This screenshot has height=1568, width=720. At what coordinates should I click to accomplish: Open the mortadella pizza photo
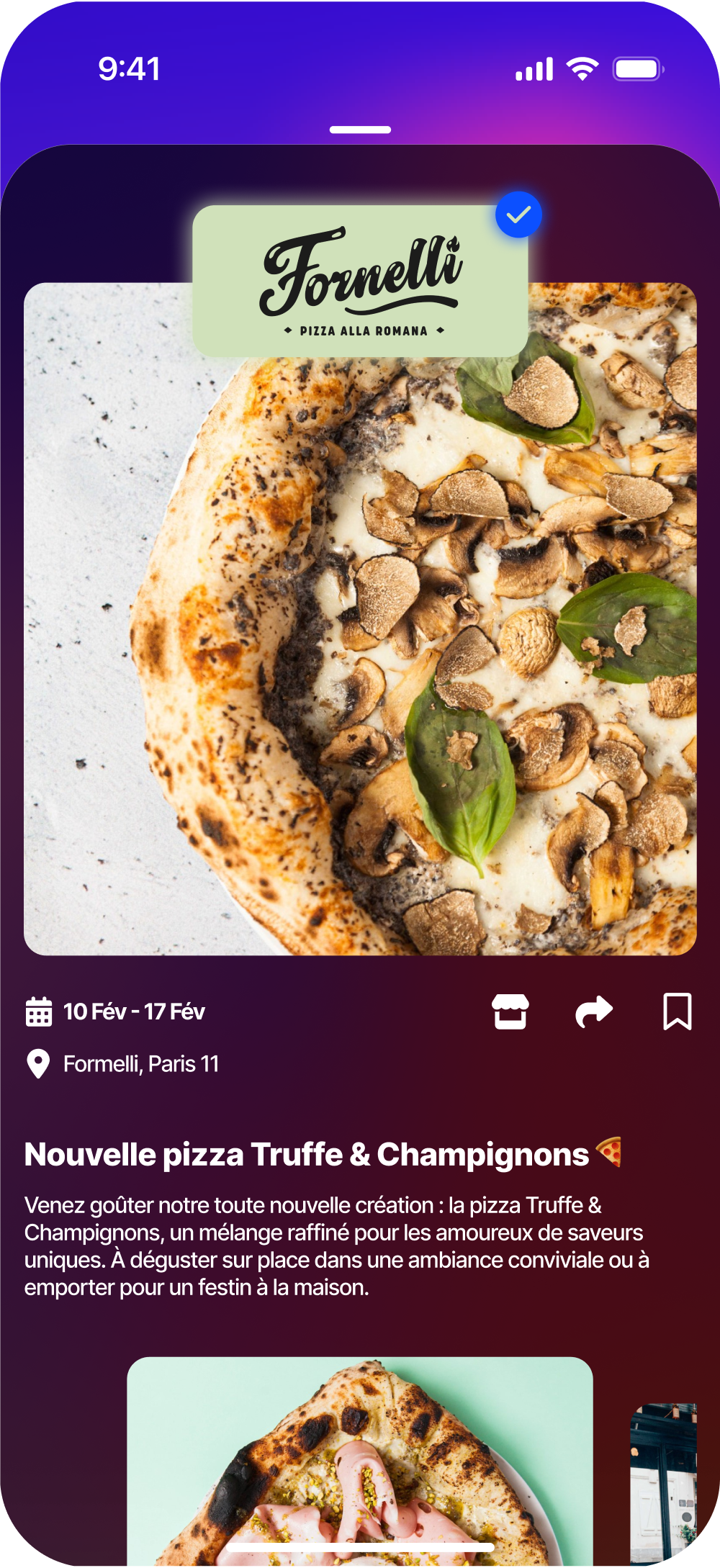(x=360, y=1461)
